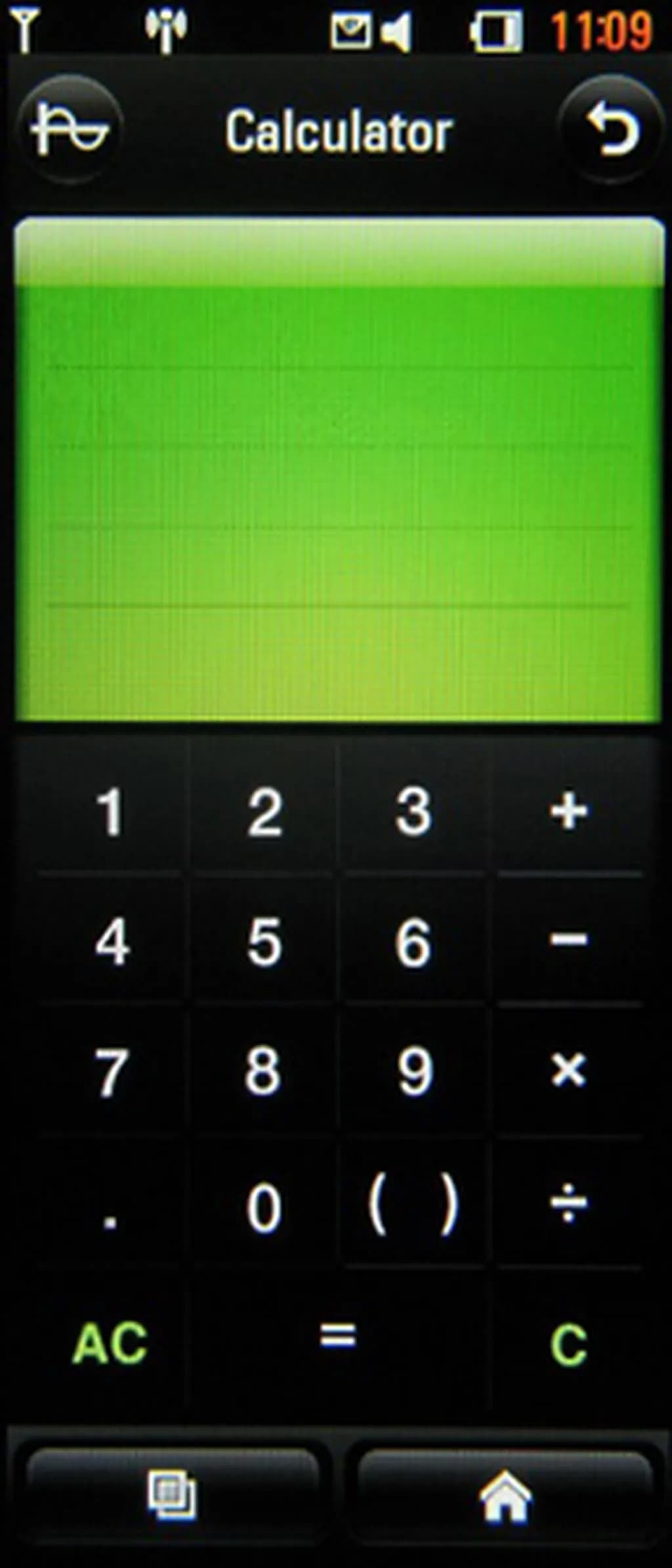Tap the number 2 key
Image resolution: width=672 pixels, height=1568 pixels.
pyautogui.click(x=264, y=813)
